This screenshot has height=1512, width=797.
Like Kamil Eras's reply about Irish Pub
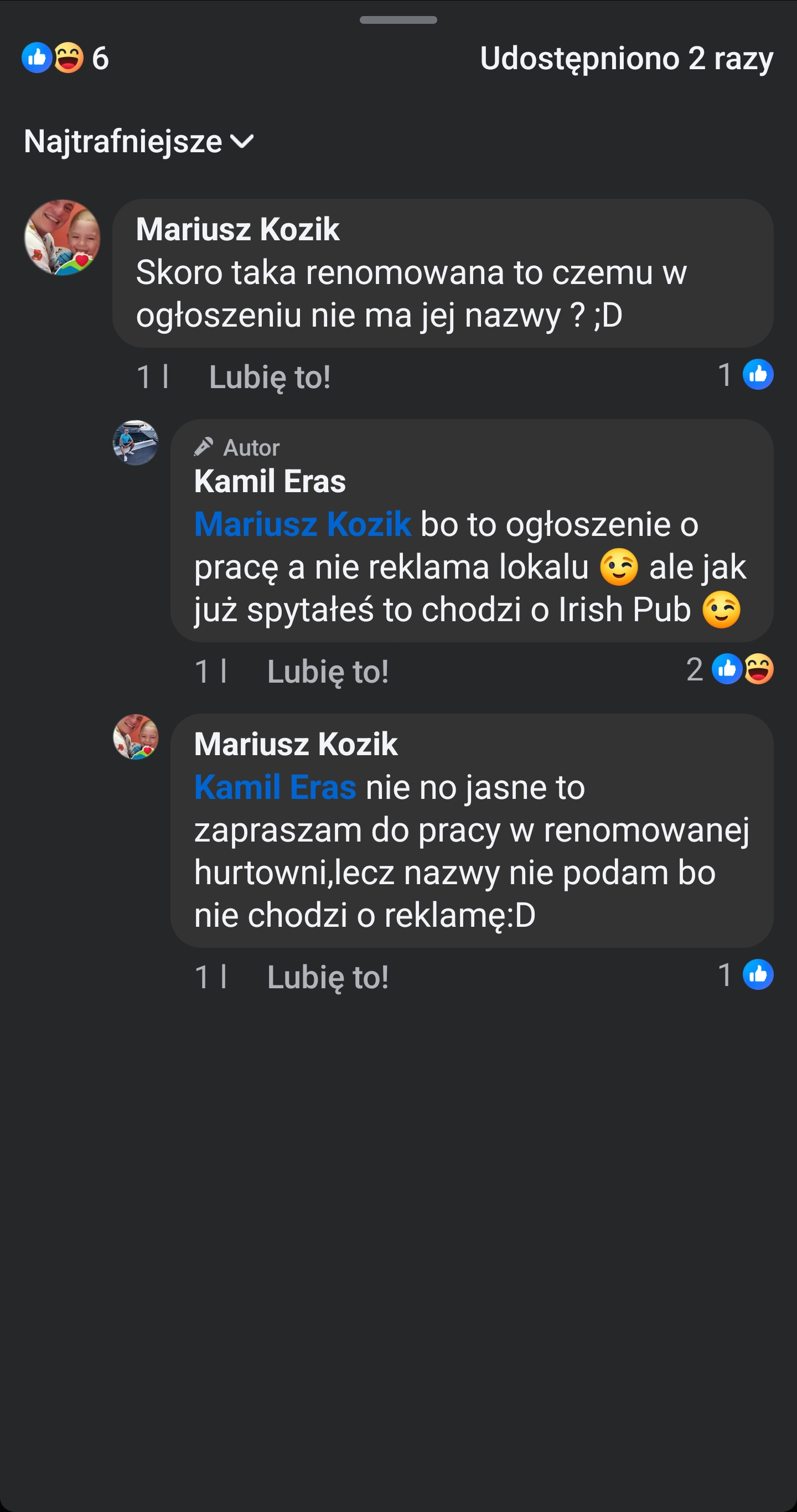pyautogui.click(x=328, y=672)
